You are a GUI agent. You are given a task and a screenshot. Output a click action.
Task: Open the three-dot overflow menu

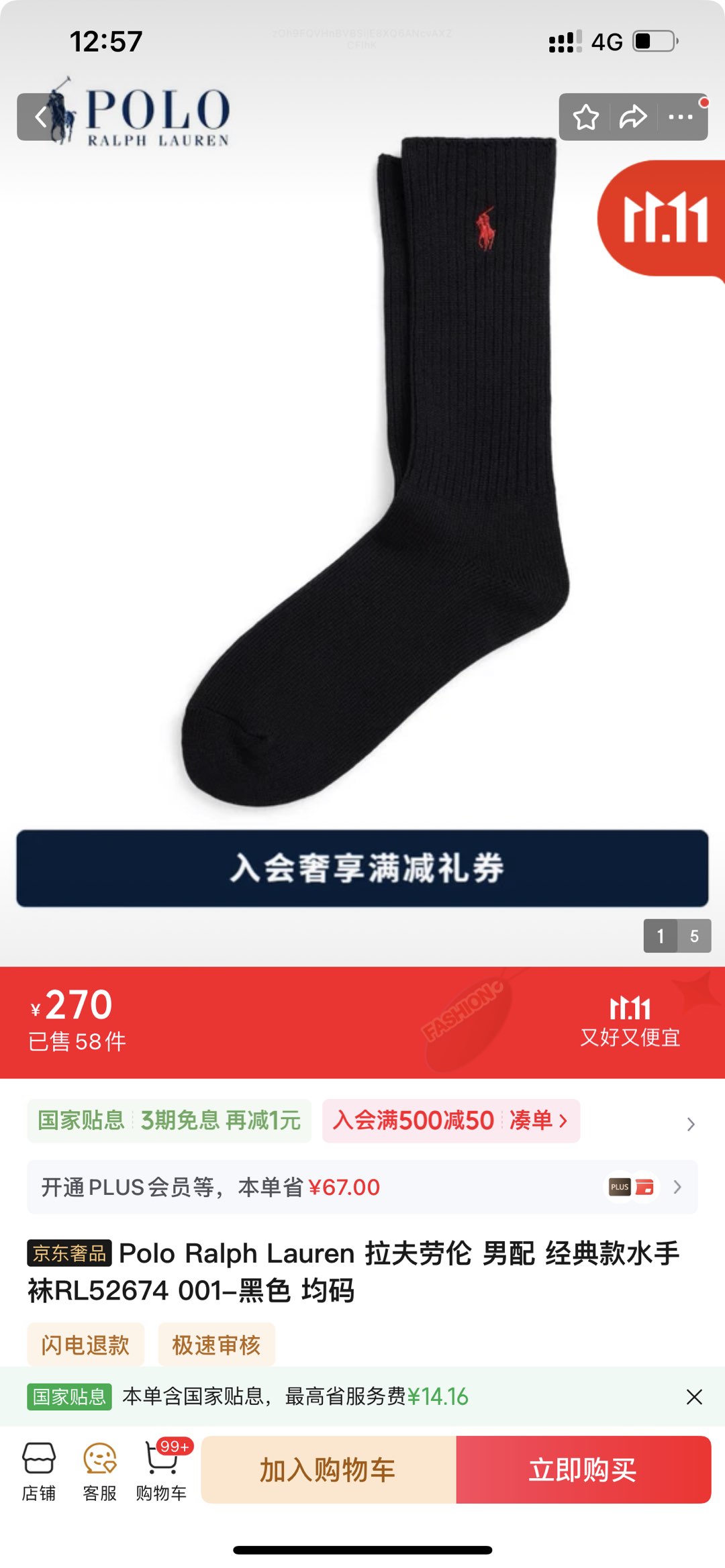click(x=681, y=117)
